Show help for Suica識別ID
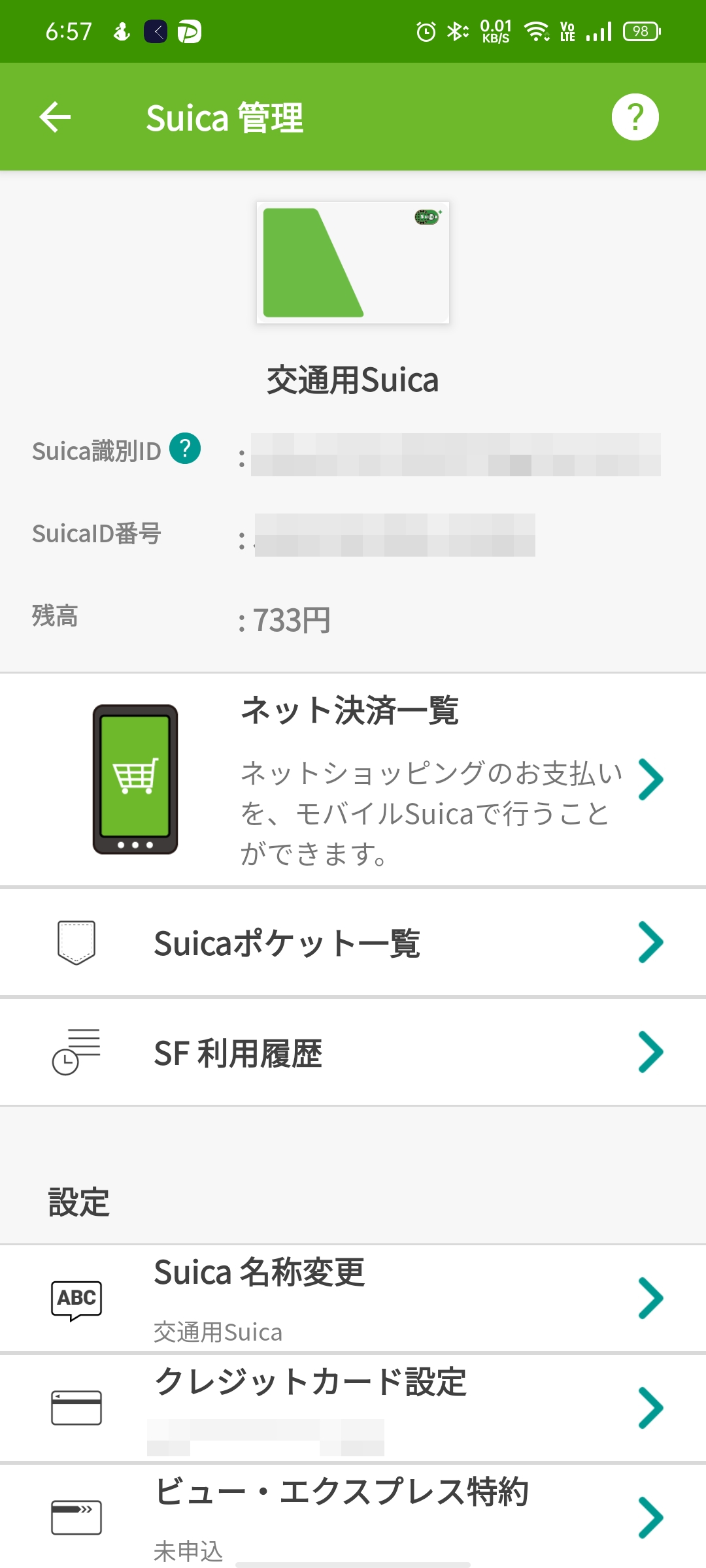Screen dimensions: 706x1568 tap(185, 449)
